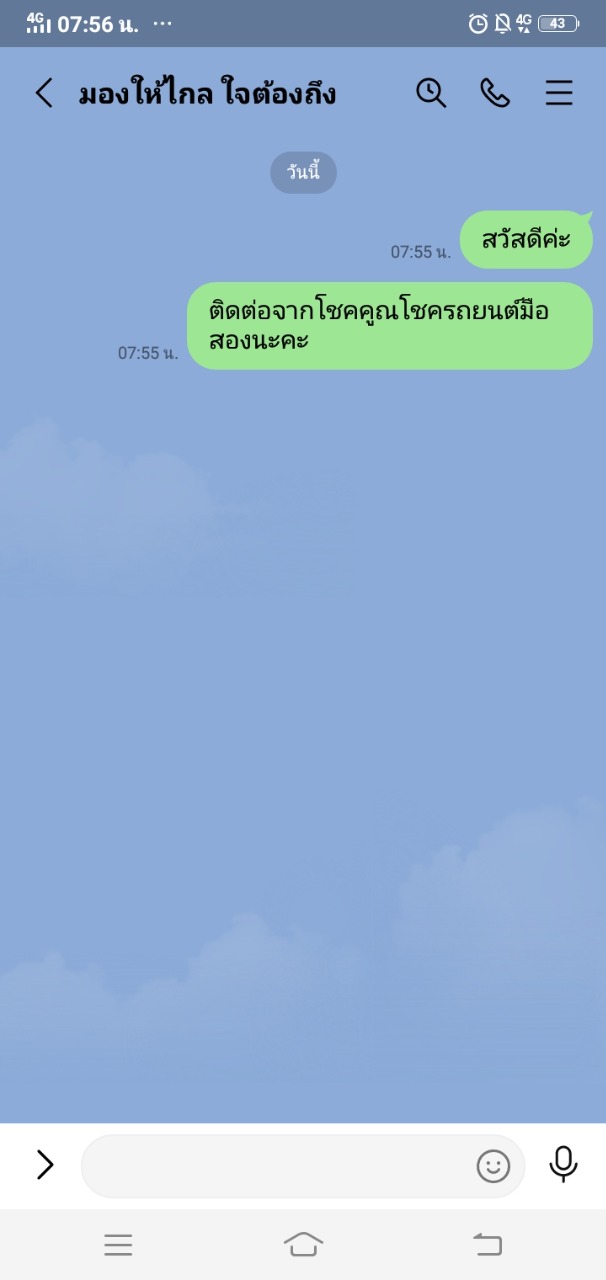Image resolution: width=606 pixels, height=1280 pixels.
Task: Expand the attachment options chevron
Action: pos(45,1165)
